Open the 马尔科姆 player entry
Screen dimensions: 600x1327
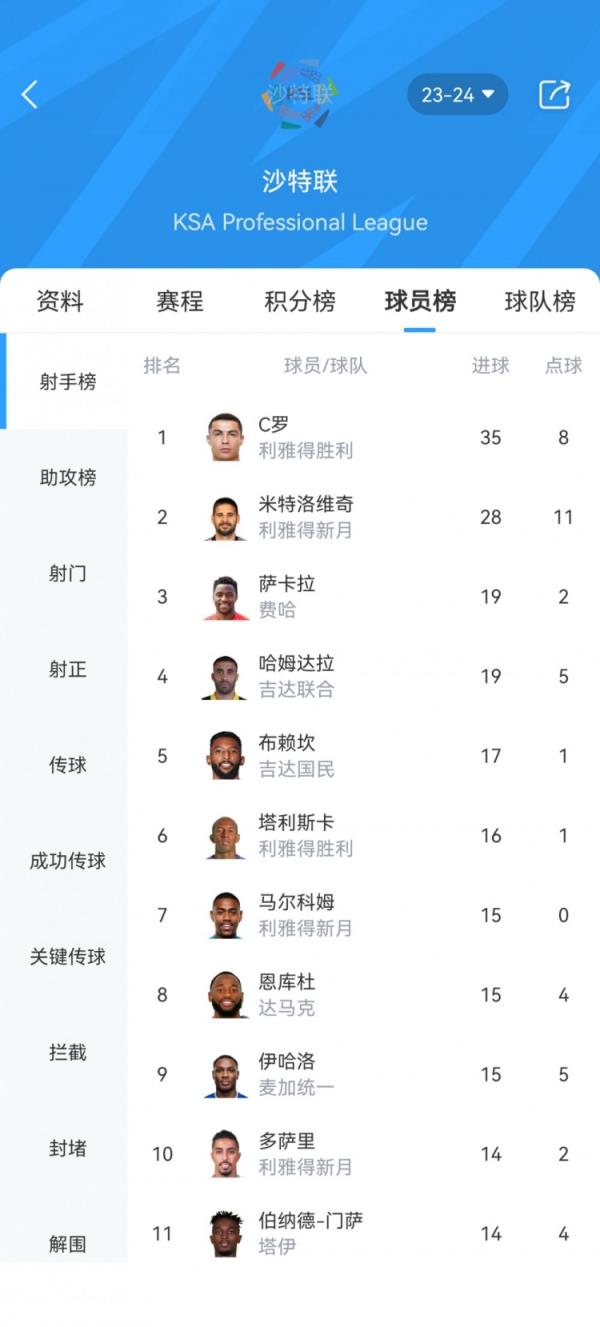[x=364, y=915]
